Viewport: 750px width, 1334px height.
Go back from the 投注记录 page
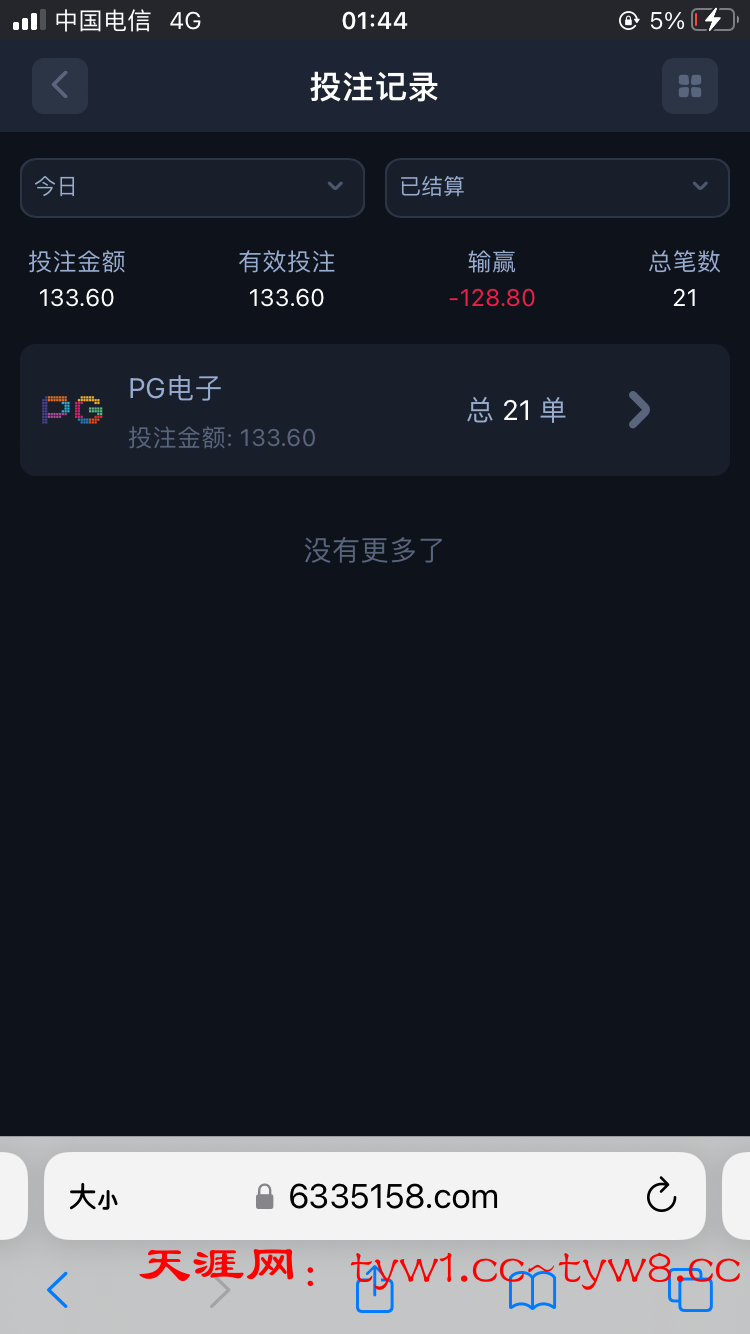click(60, 86)
